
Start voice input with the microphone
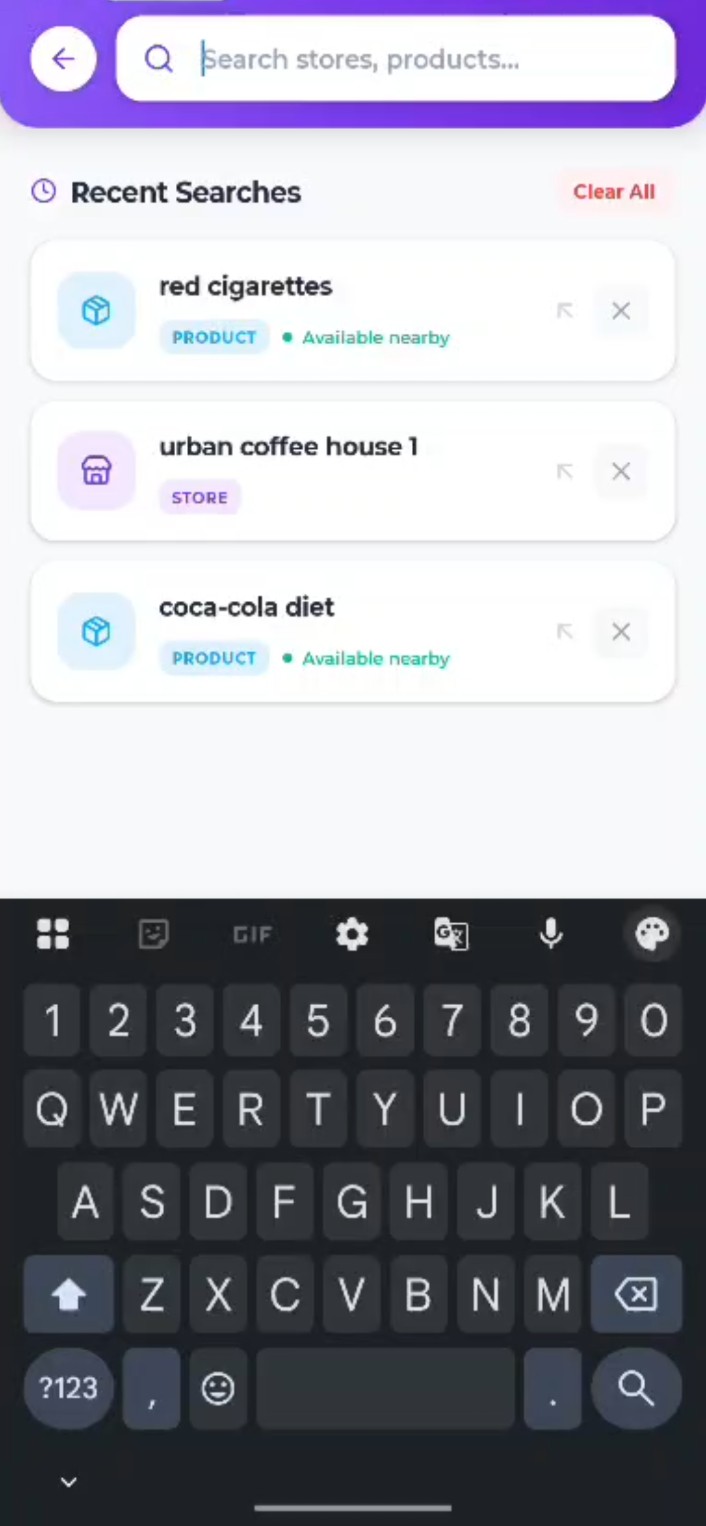tap(551, 935)
